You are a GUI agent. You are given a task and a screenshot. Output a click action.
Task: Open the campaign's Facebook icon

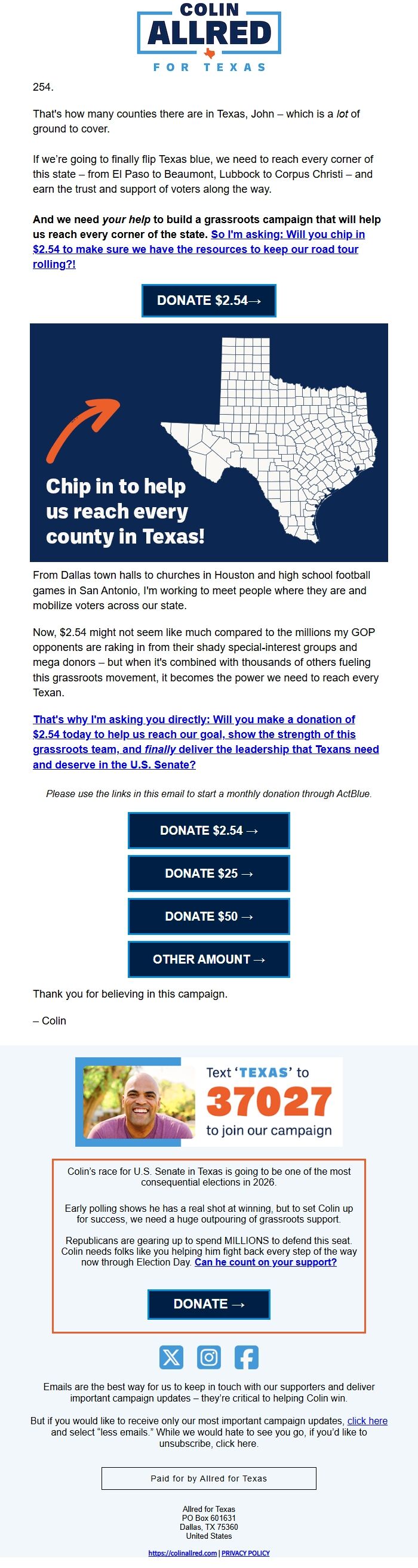(246, 1357)
